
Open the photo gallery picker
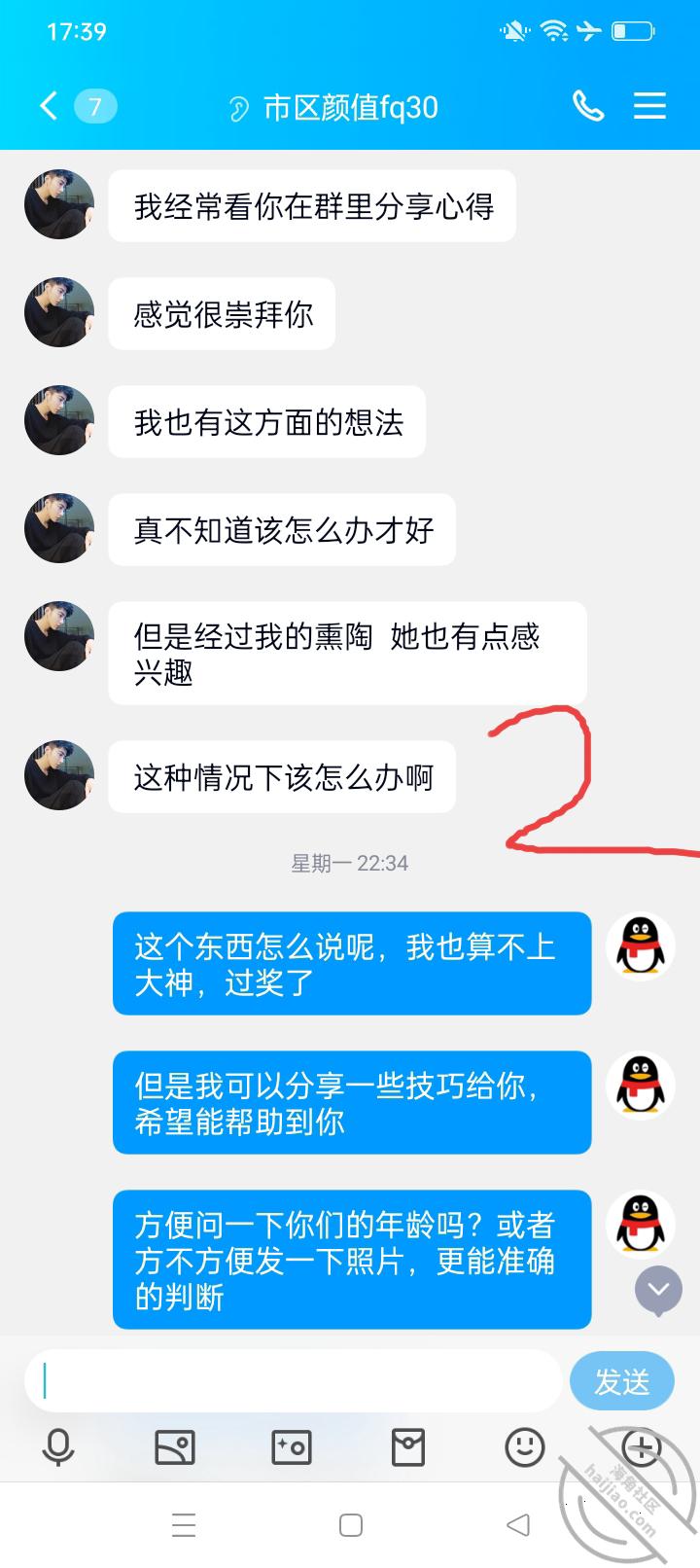[175, 1447]
